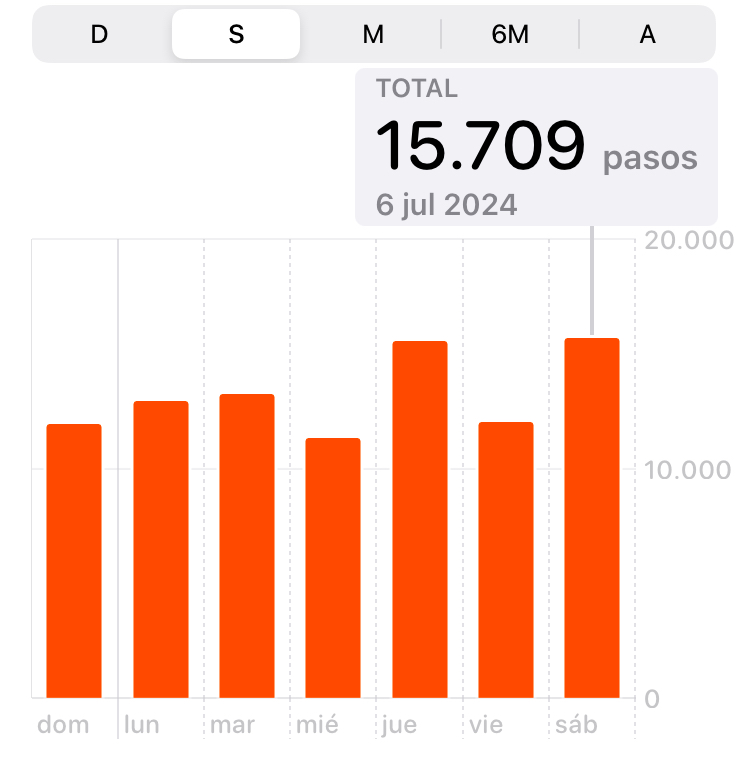Viewport: 750px width, 782px height.
Task: Select the jue bar in the chart
Action: click(x=420, y=520)
